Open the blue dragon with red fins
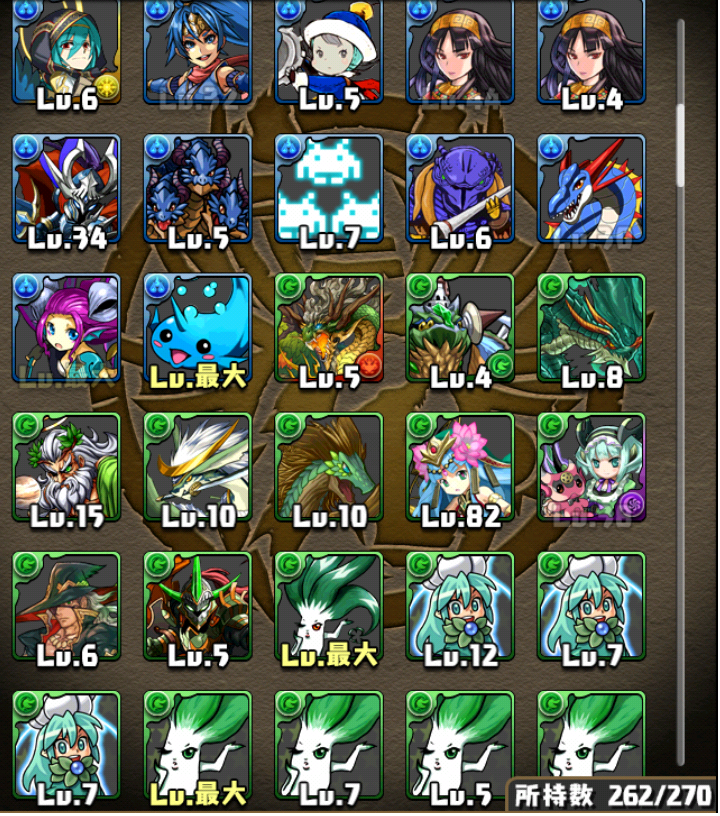Image resolution: width=720 pixels, height=816 pixels. click(x=591, y=188)
